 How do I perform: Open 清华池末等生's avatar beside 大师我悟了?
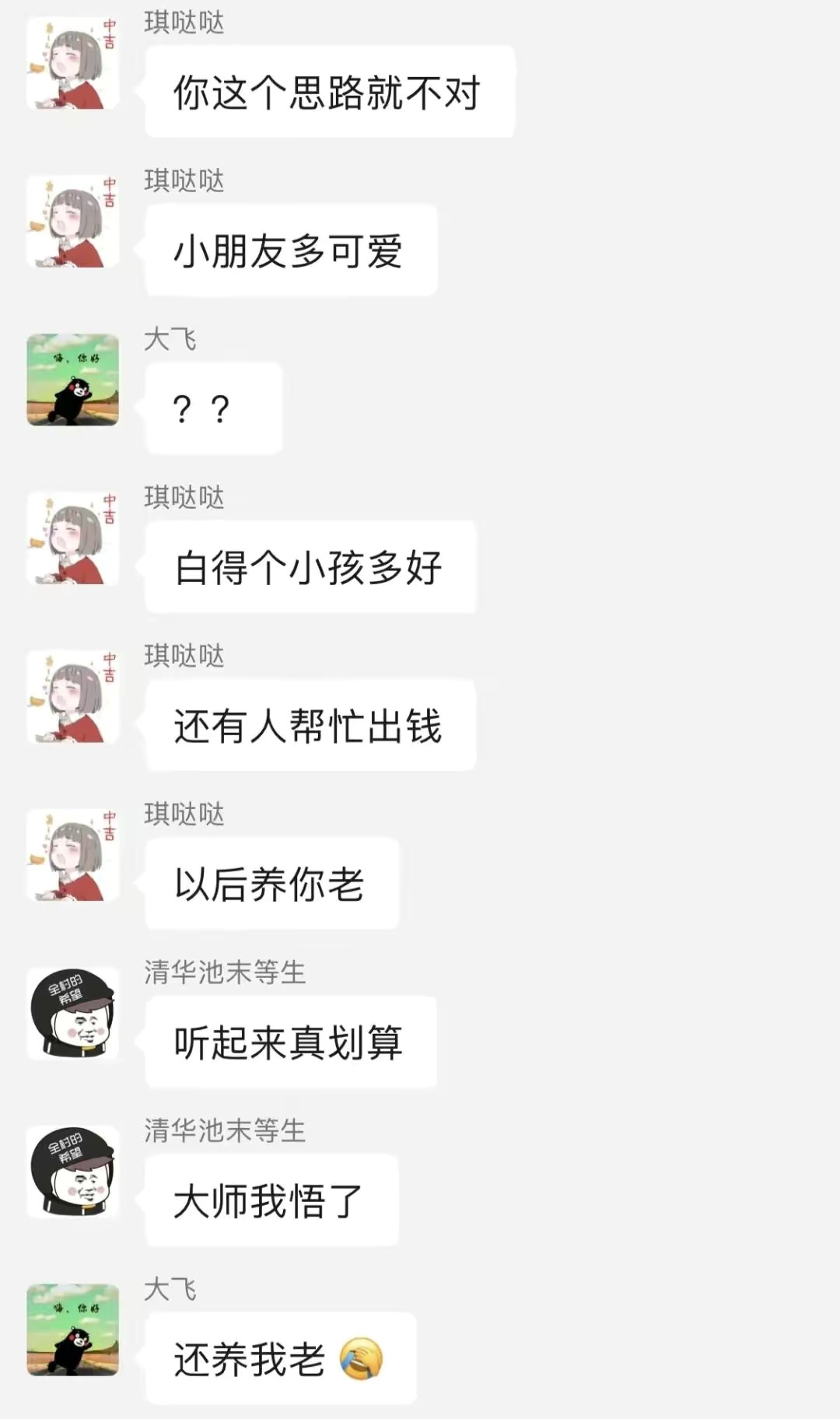tap(73, 1172)
